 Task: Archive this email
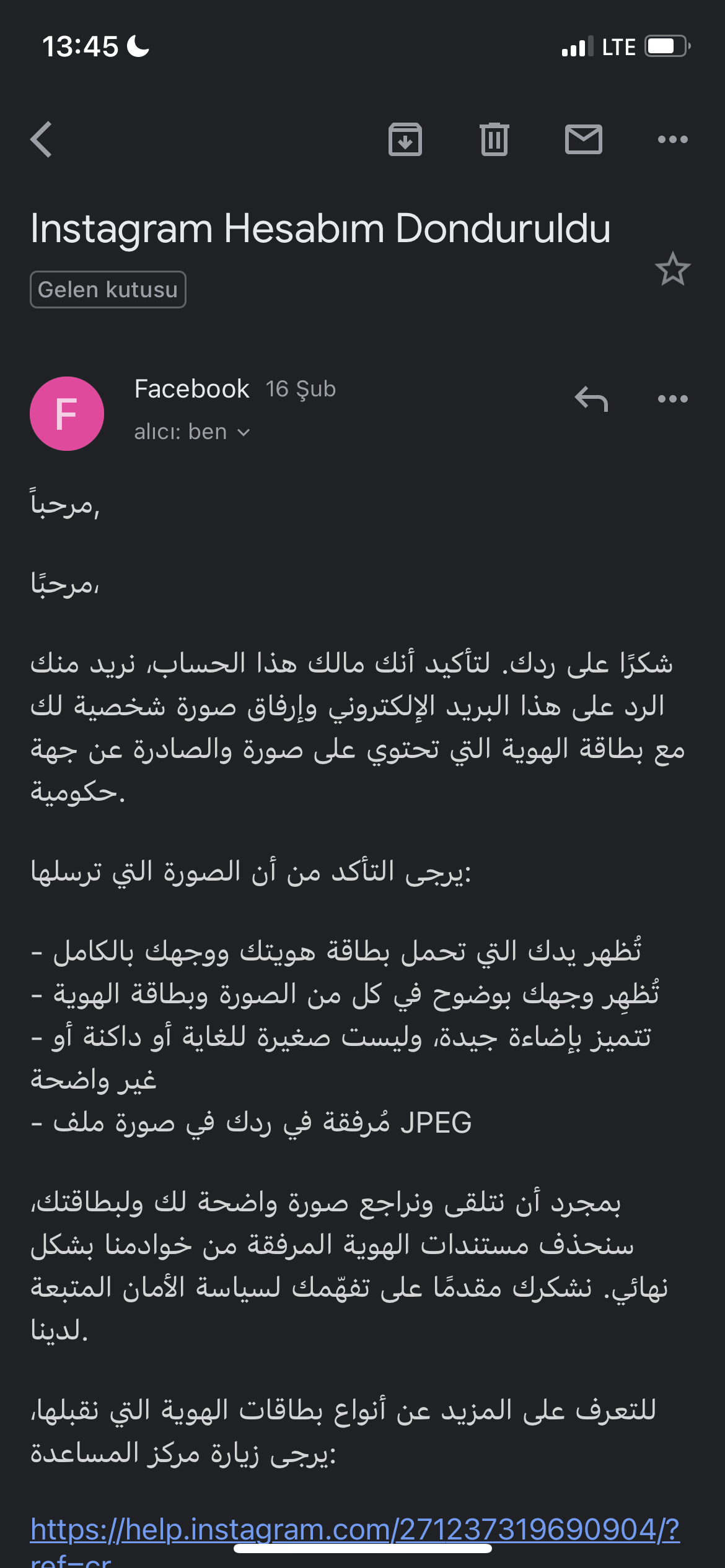tap(405, 139)
